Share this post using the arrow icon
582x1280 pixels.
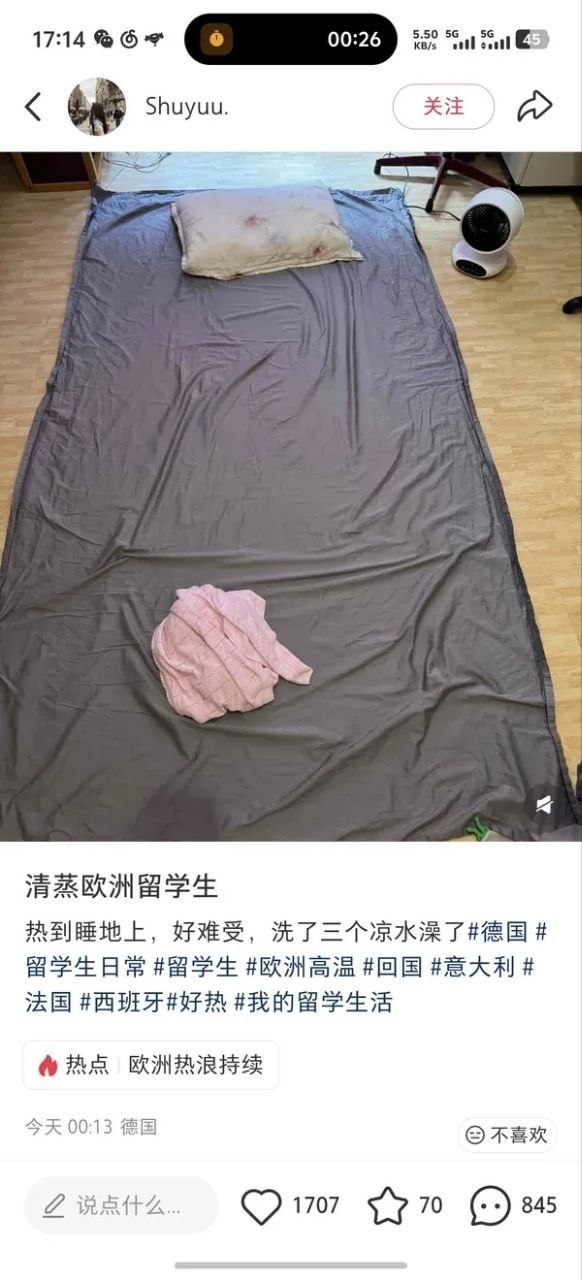(x=535, y=106)
